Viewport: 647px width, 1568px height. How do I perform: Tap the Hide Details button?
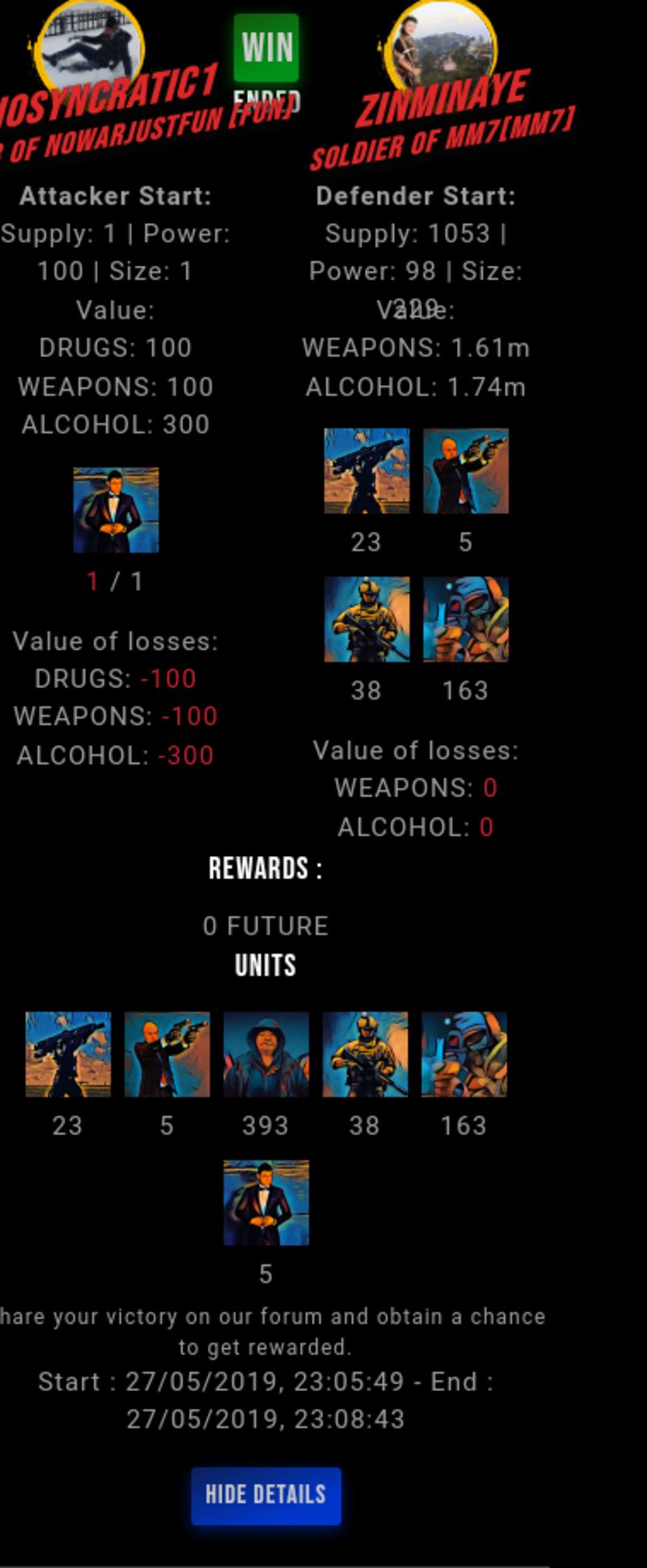pos(265,1494)
